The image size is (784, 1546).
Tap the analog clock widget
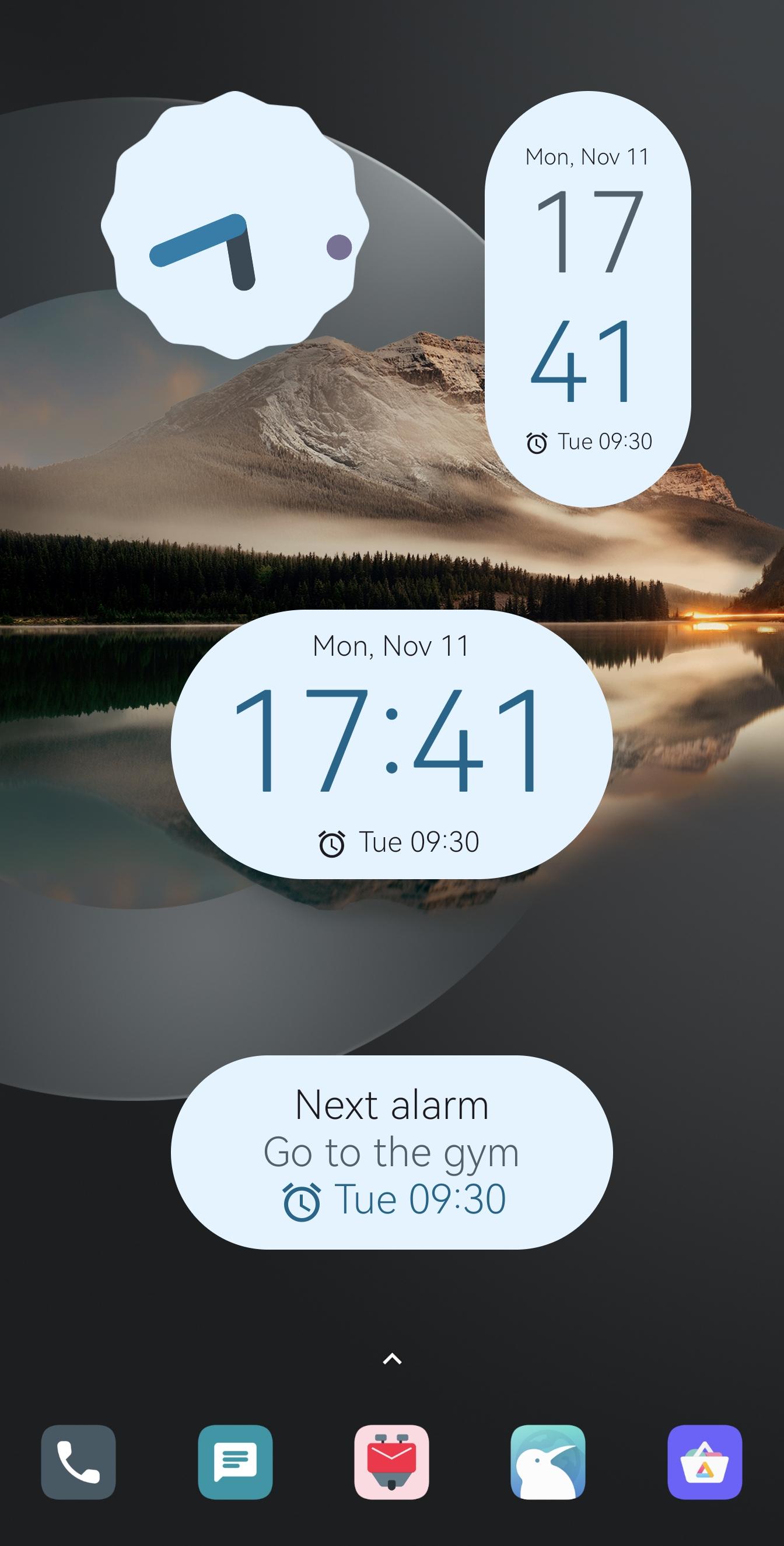[x=235, y=225]
